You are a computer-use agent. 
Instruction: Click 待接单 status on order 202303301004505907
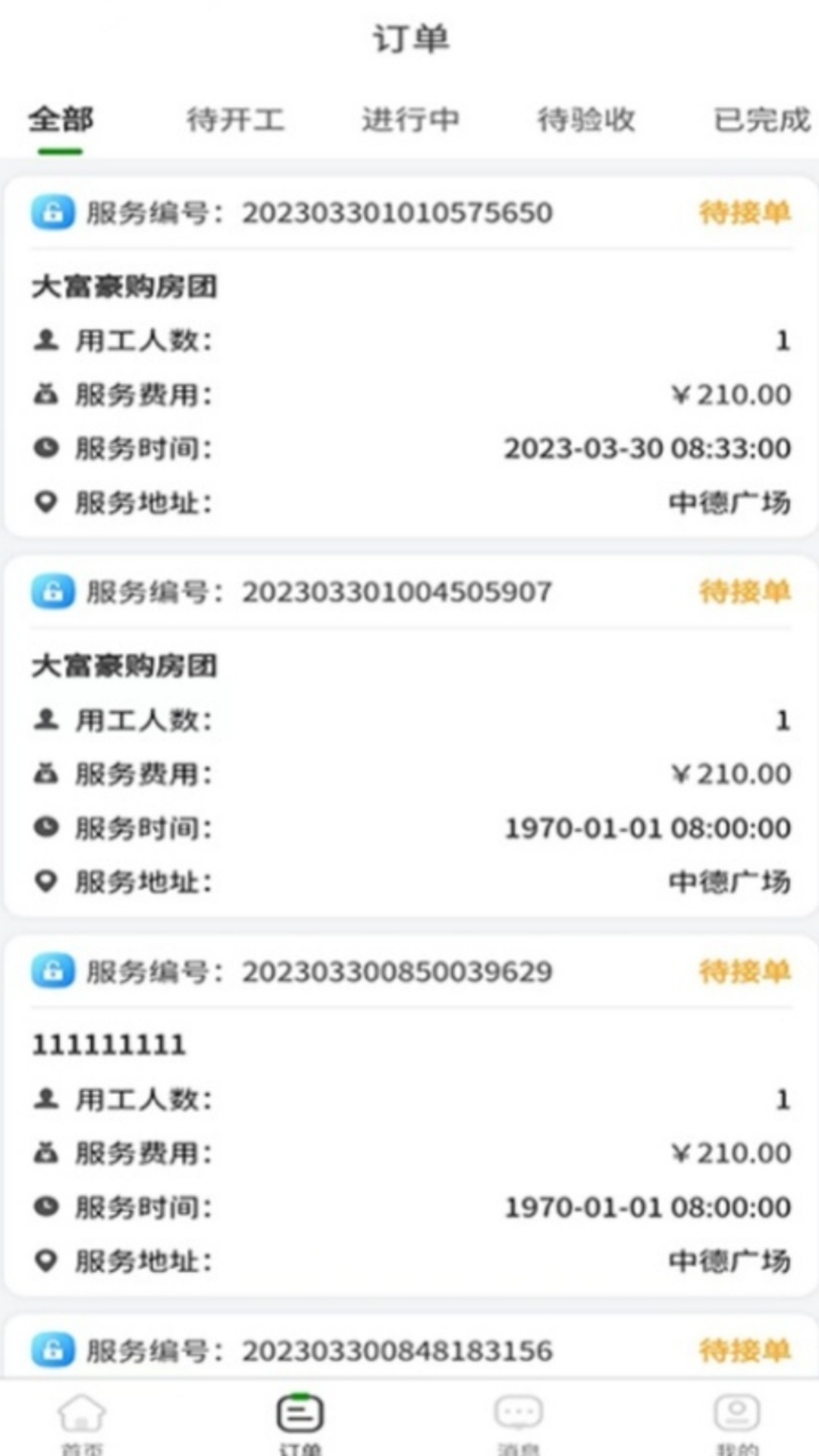pyautogui.click(x=744, y=592)
